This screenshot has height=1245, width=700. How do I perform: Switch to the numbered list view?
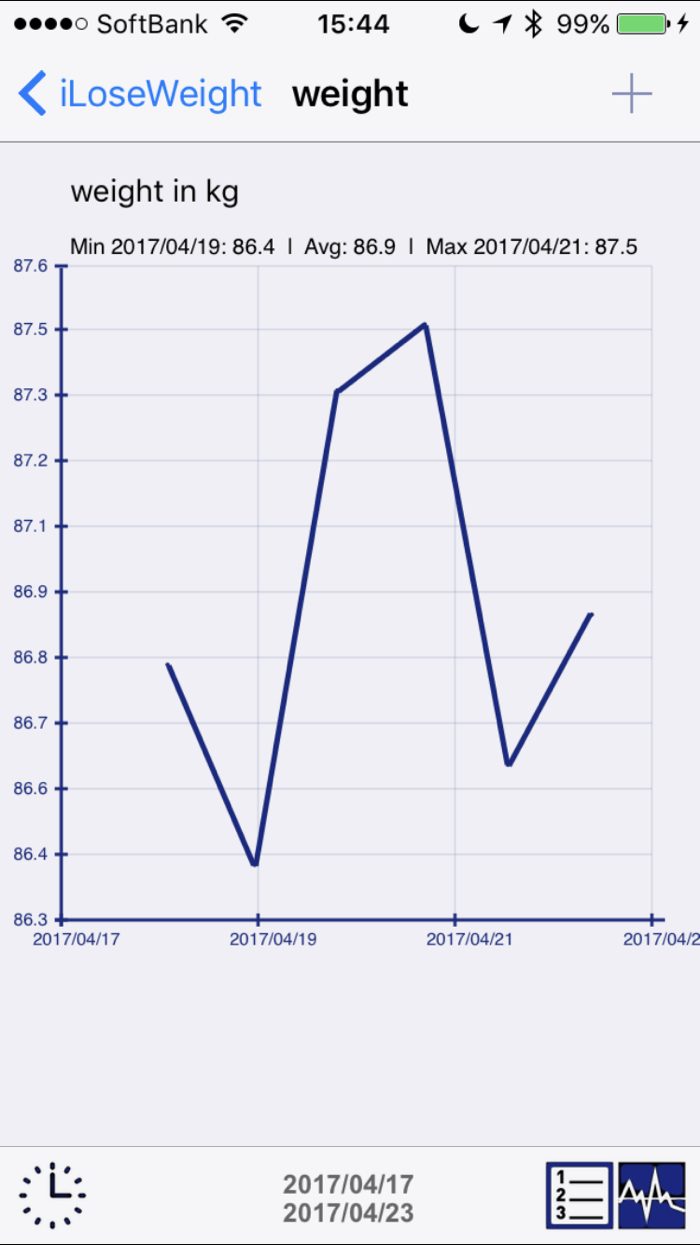pyautogui.click(x=579, y=1195)
